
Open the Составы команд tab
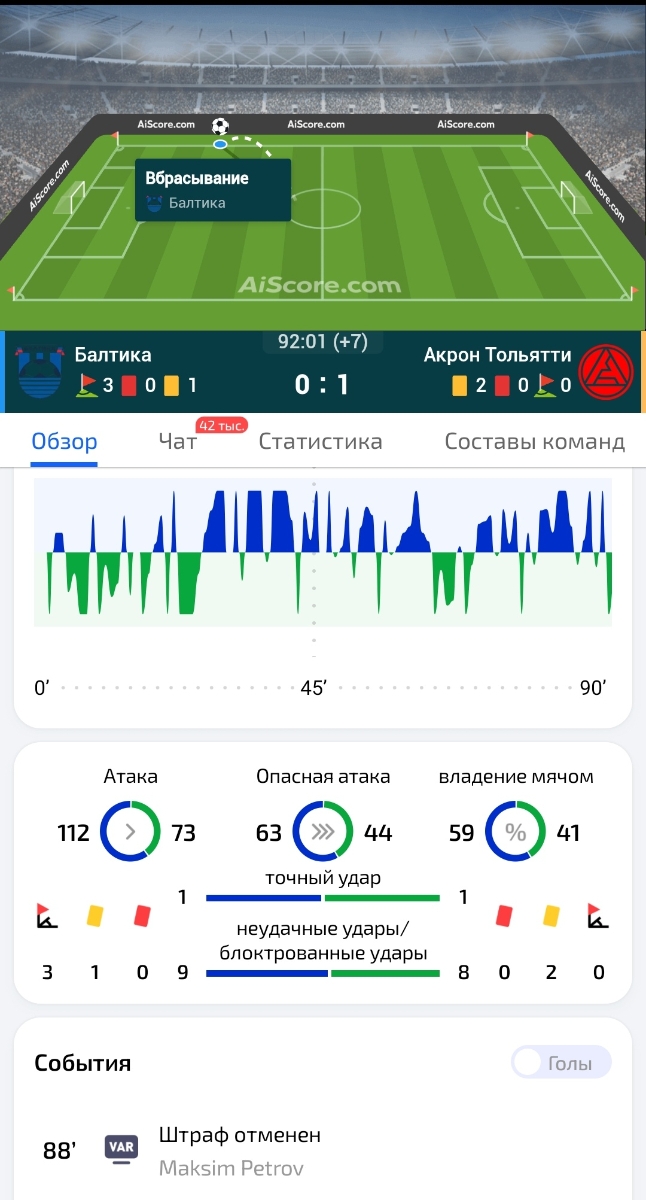click(534, 442)
